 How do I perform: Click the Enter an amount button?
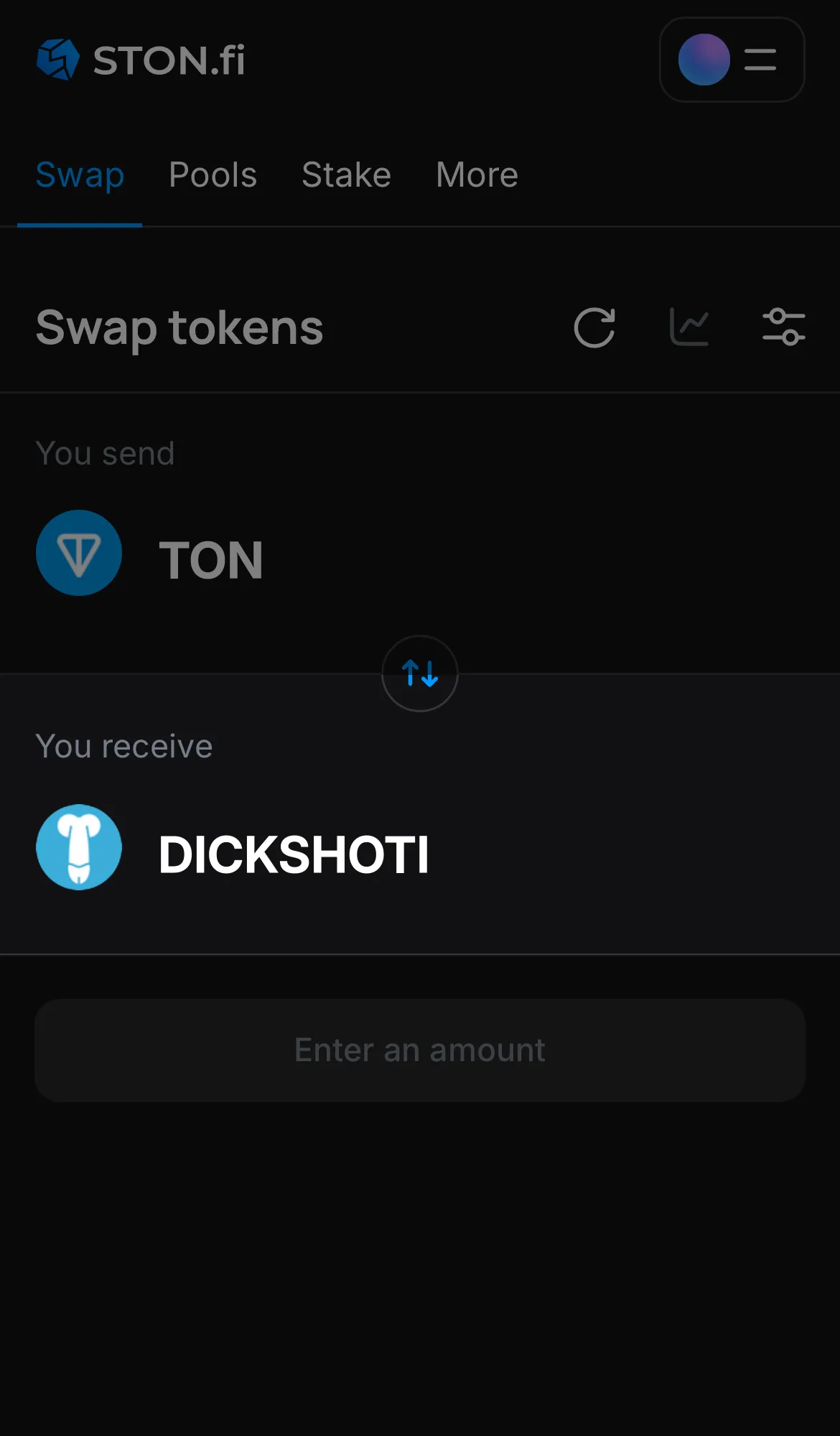[x=419, y=1050]
